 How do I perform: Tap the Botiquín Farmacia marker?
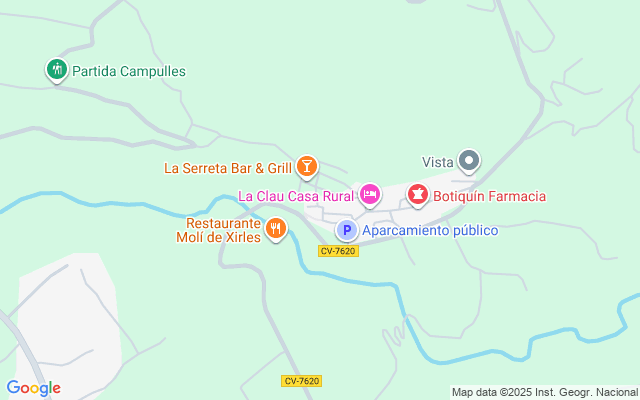(417, 195)
